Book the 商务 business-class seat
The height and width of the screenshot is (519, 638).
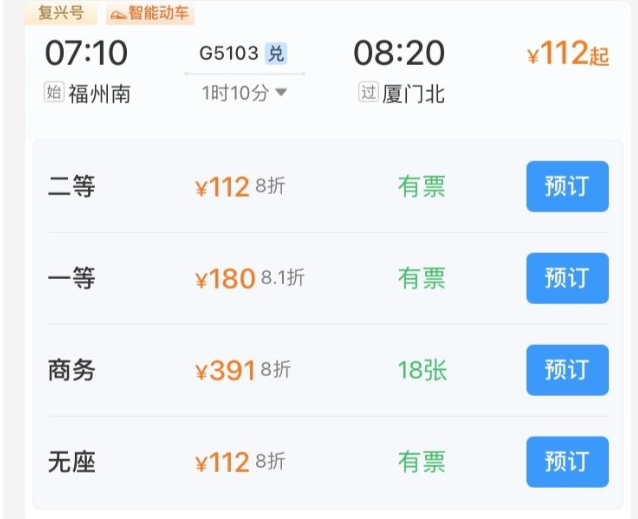[x=567, y=370]
